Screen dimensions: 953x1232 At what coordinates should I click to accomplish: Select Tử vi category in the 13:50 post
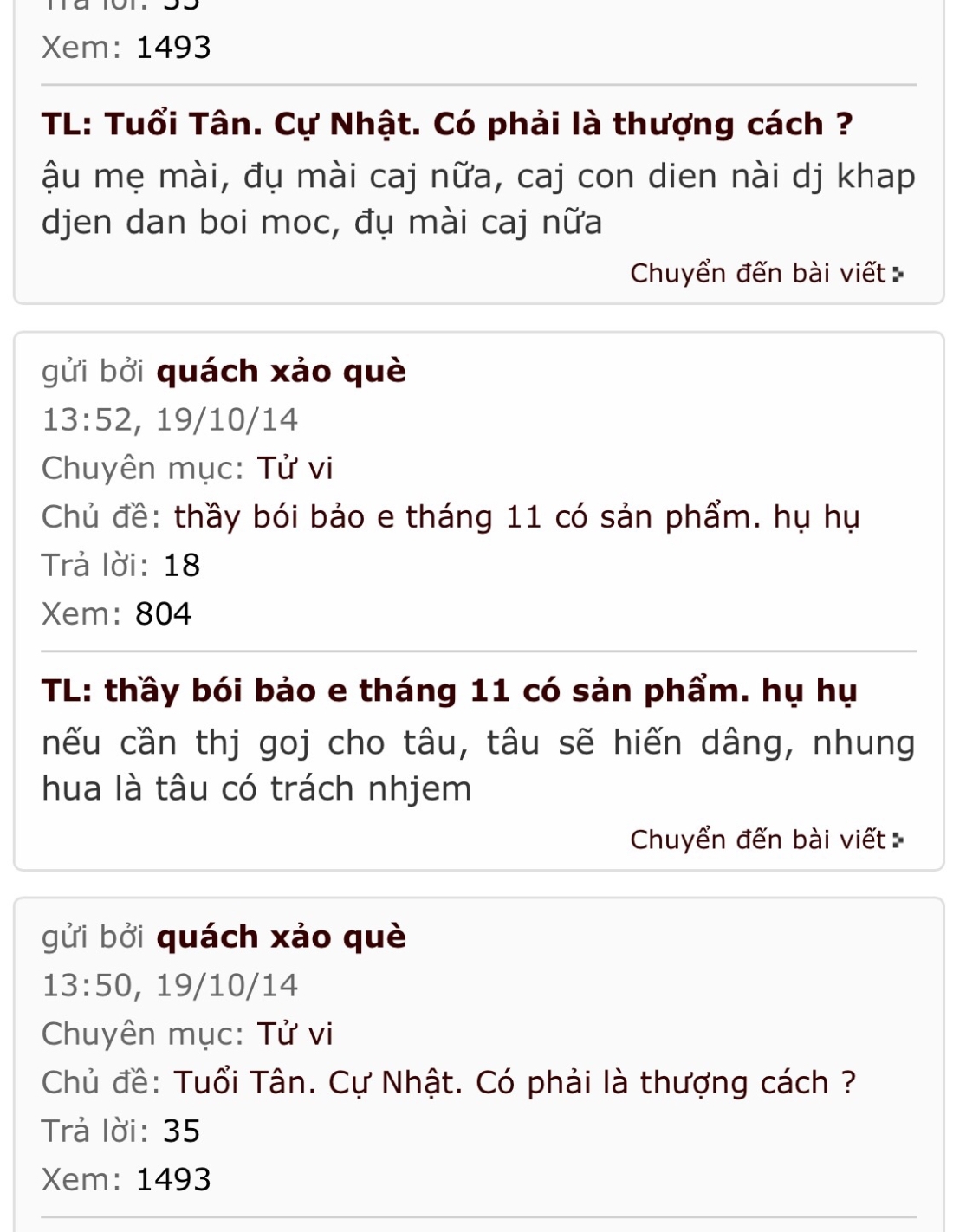pyautogui.click(x=295, y=1034)
